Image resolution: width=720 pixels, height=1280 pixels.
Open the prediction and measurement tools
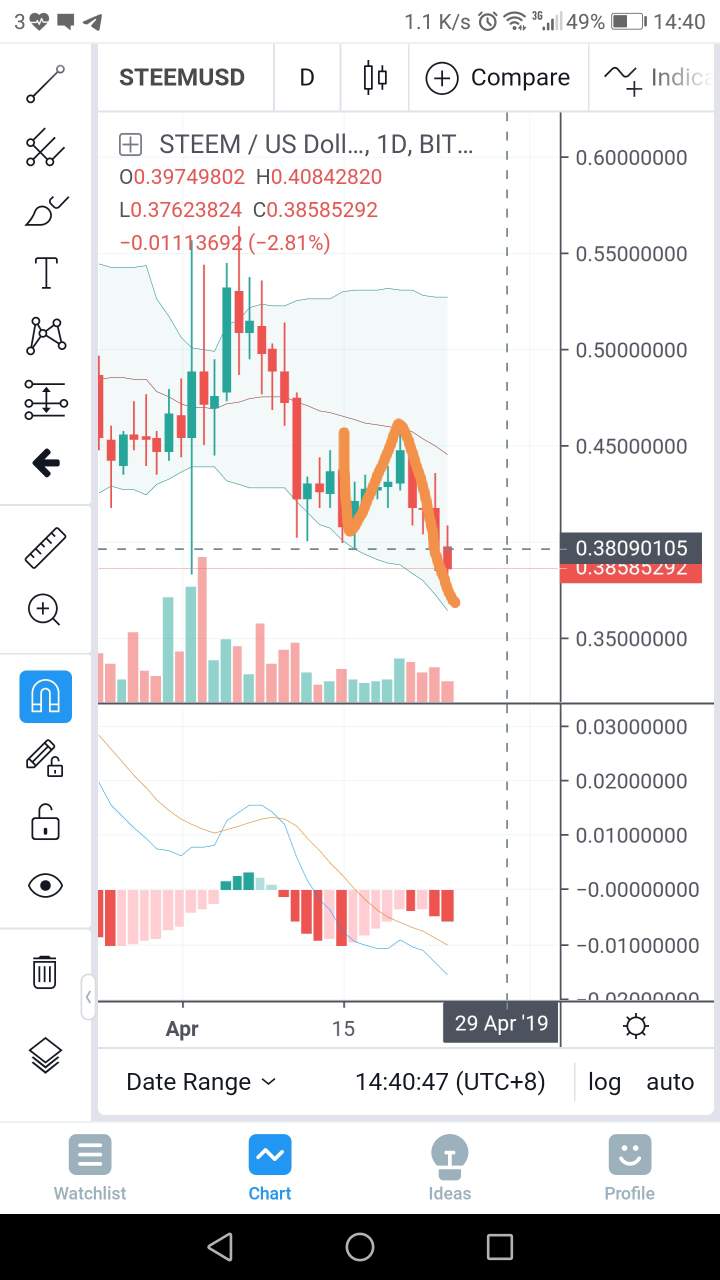[45, 399]
